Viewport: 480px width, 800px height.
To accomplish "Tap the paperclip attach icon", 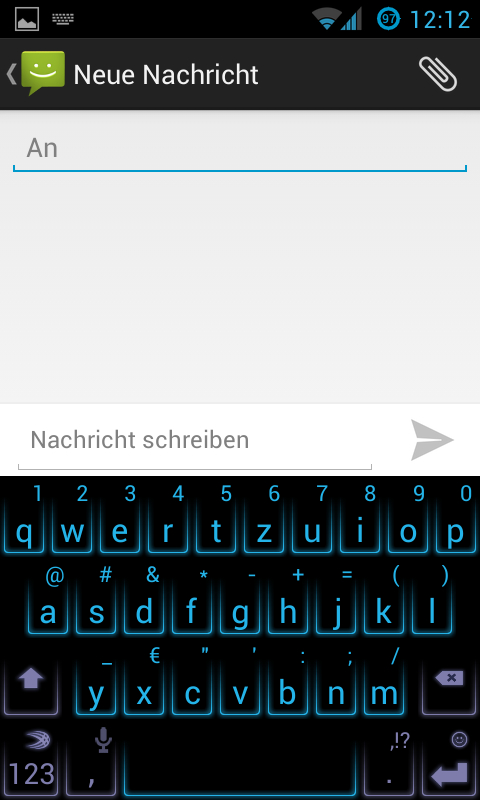I will (x=438, y=74).
